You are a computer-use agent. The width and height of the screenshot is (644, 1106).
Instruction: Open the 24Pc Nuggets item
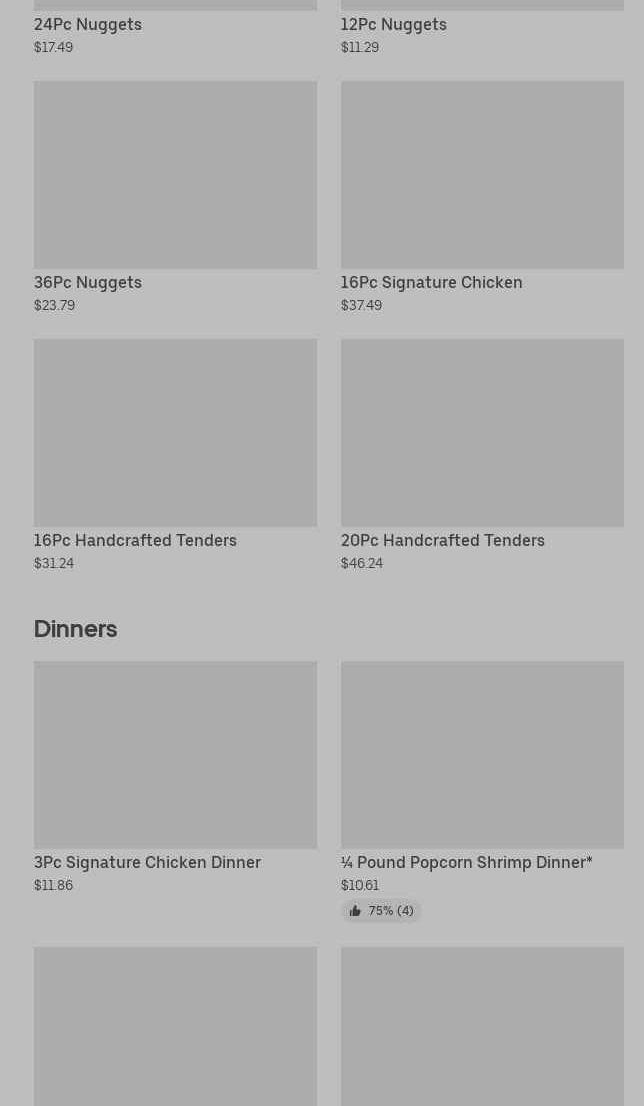coord(175,28)
